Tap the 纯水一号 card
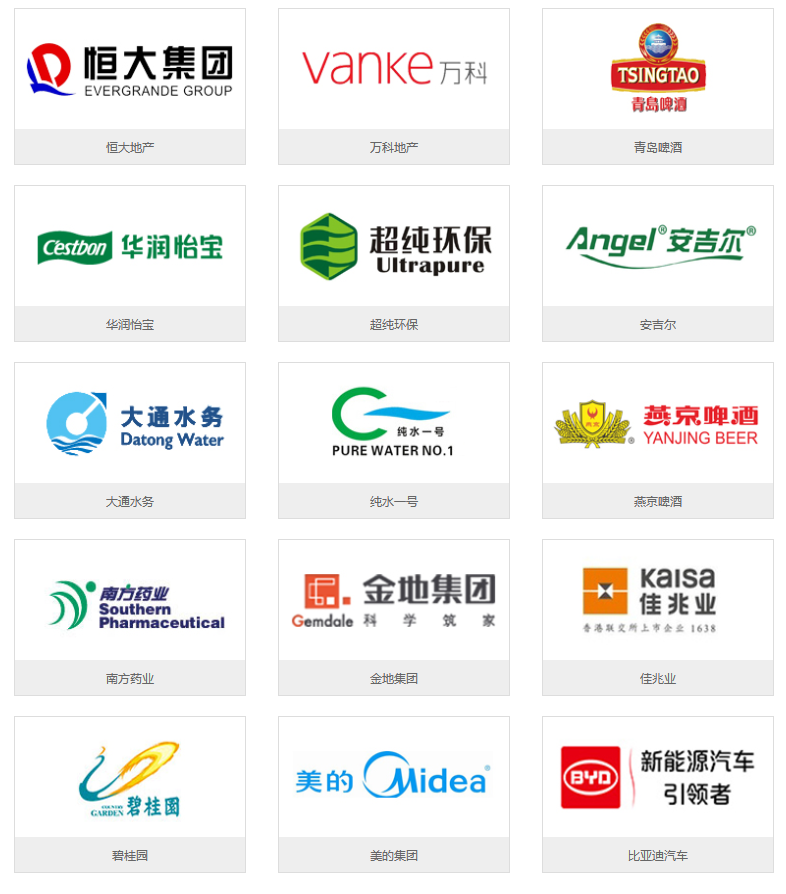Viewport: 786px width, 894px height. (394, 424)
